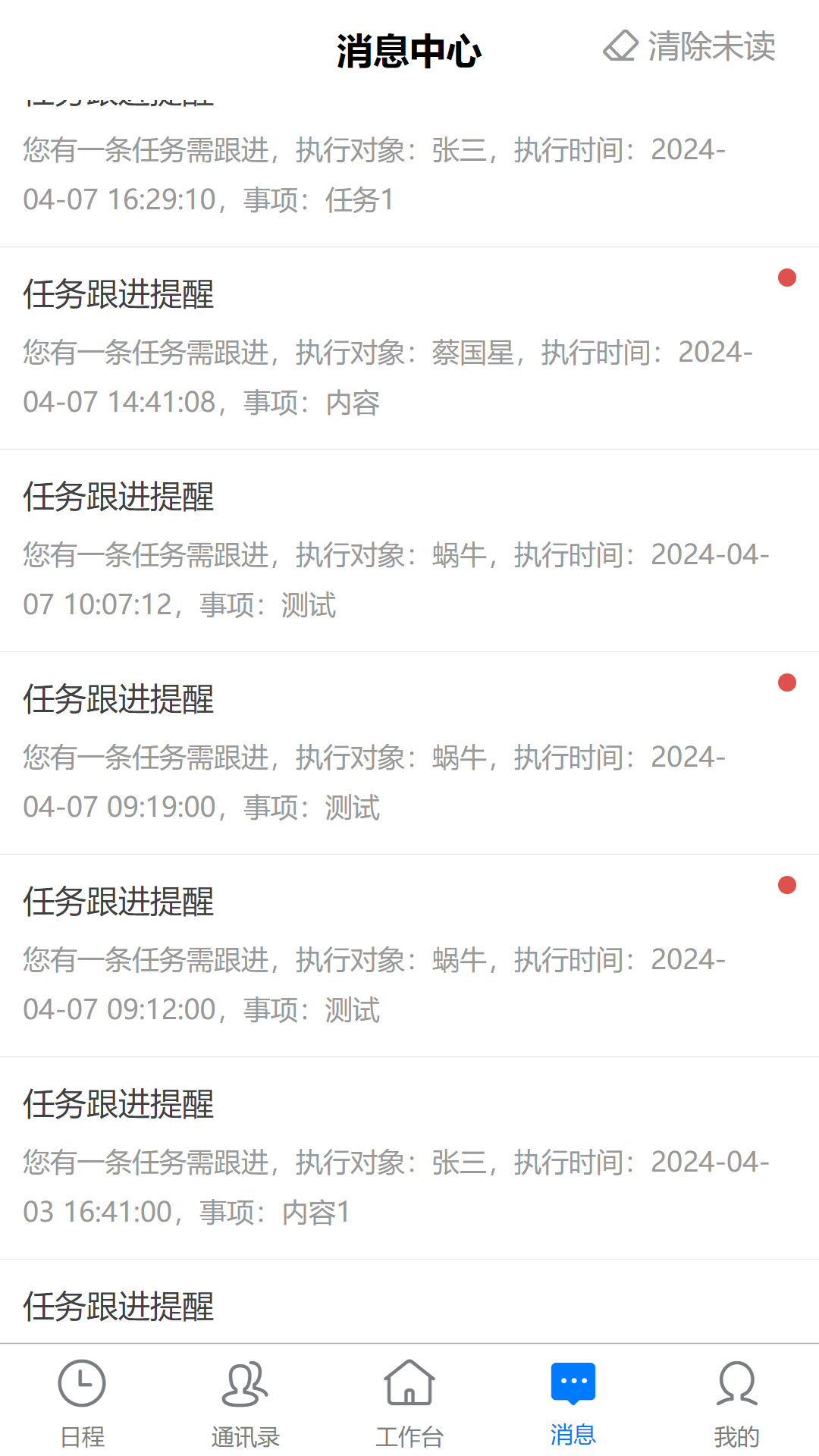This screenshot has height=1456, width=819.
Task: Open the 蜗牛 reminder timed 10:07:12
Action: [x=409, y=551]
